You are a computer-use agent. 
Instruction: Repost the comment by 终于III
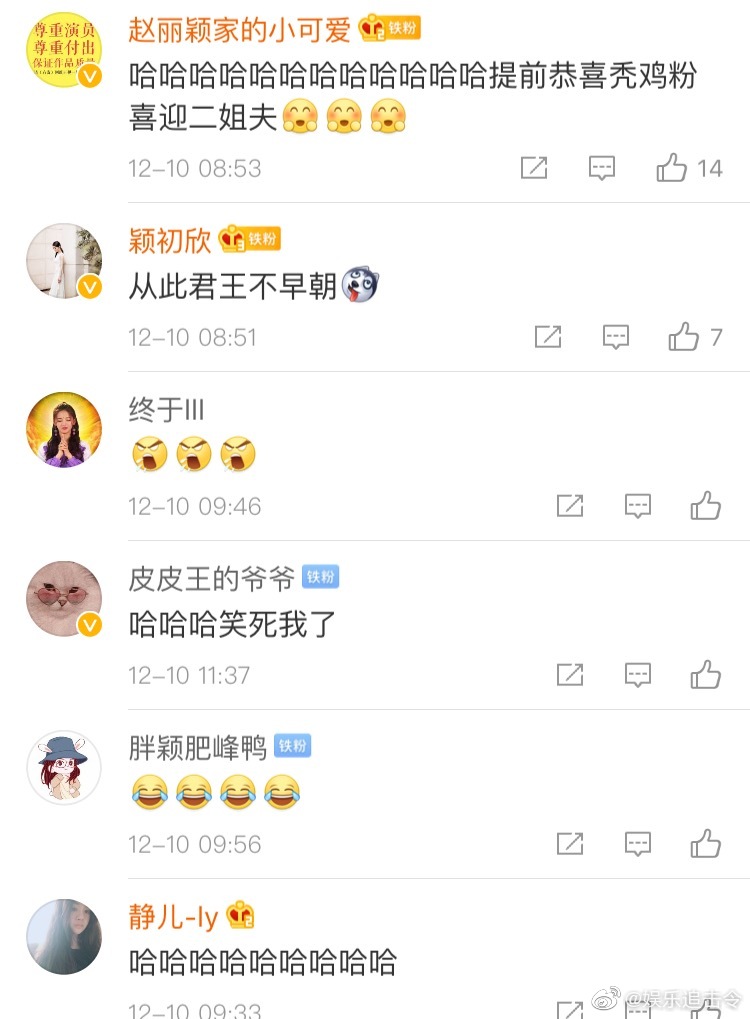click(x=570, y=506)
